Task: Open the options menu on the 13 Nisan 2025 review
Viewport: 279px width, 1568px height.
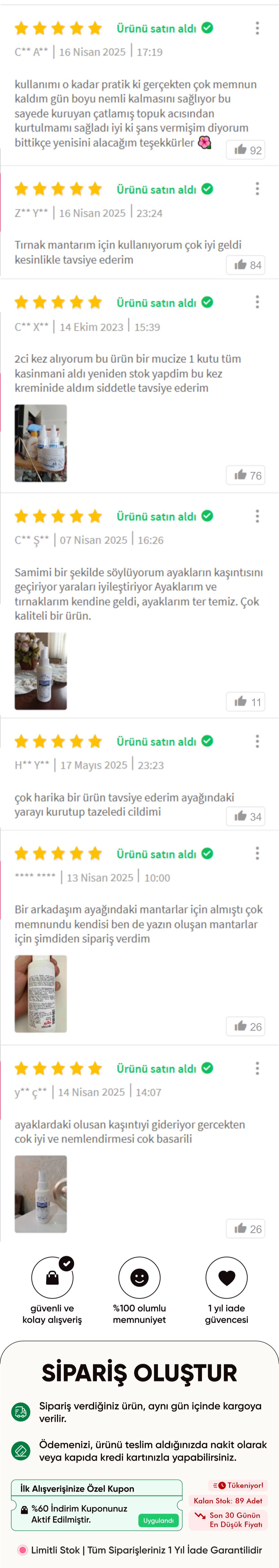Action: tap(257, 853)
